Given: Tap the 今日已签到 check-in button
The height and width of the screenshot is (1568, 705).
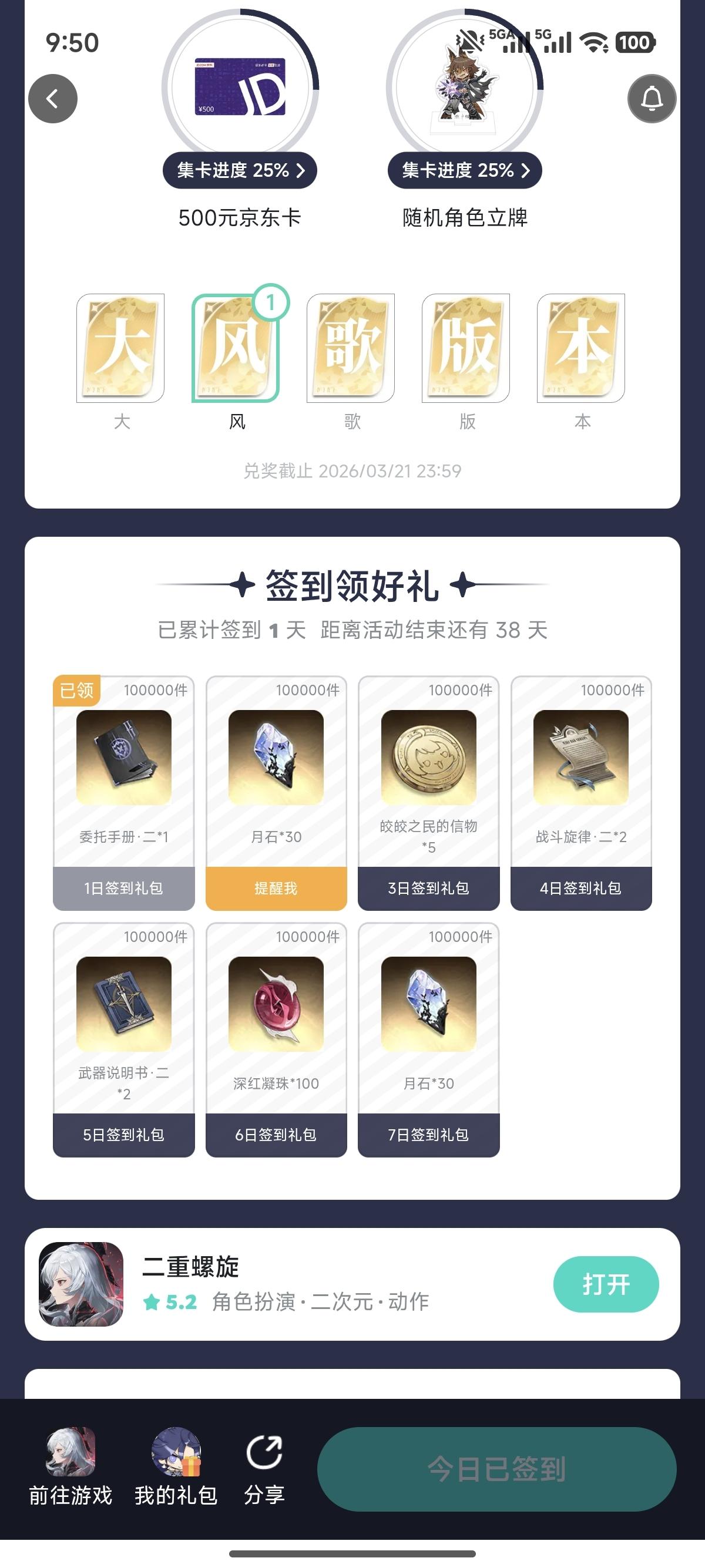Looking at the screenshot, I should pos(496,1469).
